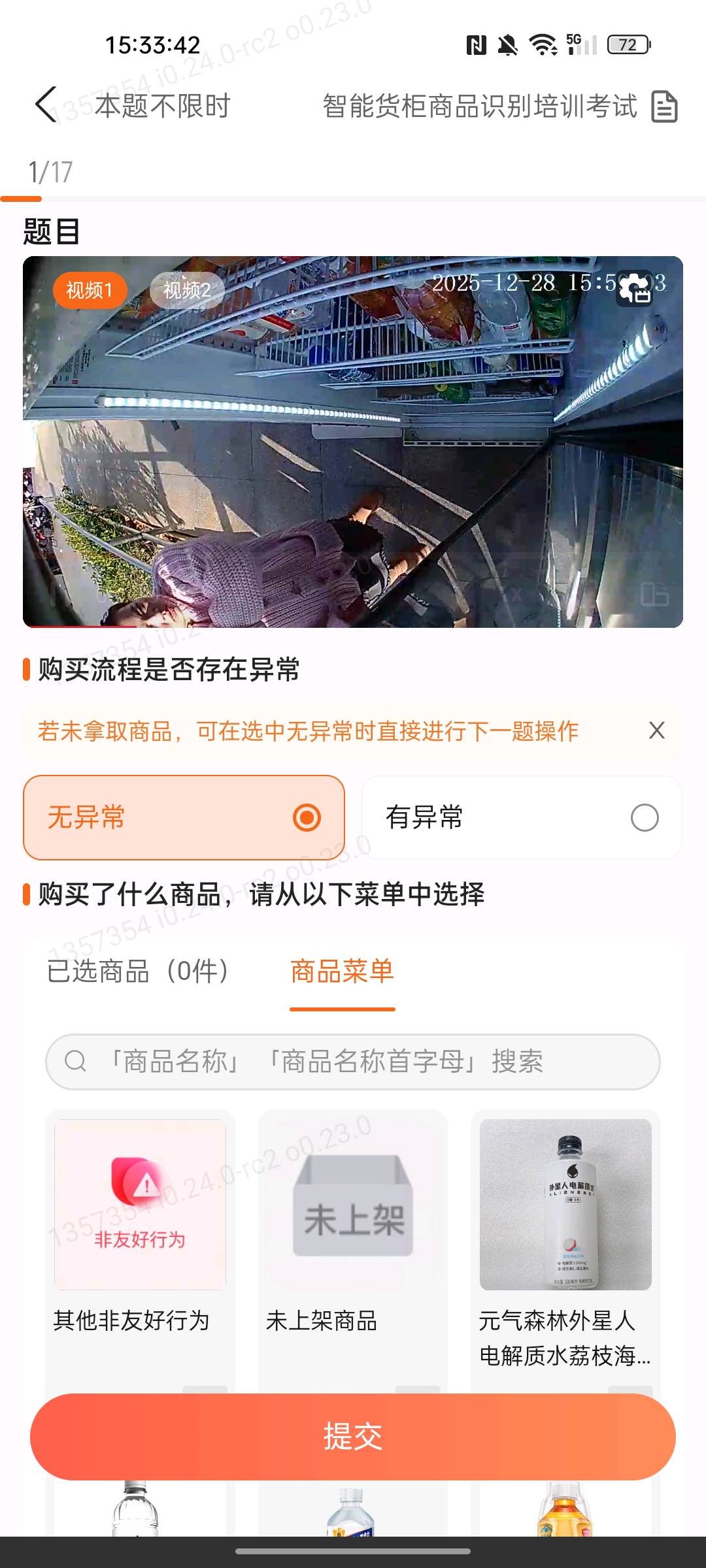This screenshot has height=1568, width=706.
Task: Tap the back arrow icon
Action: [44, 105]
